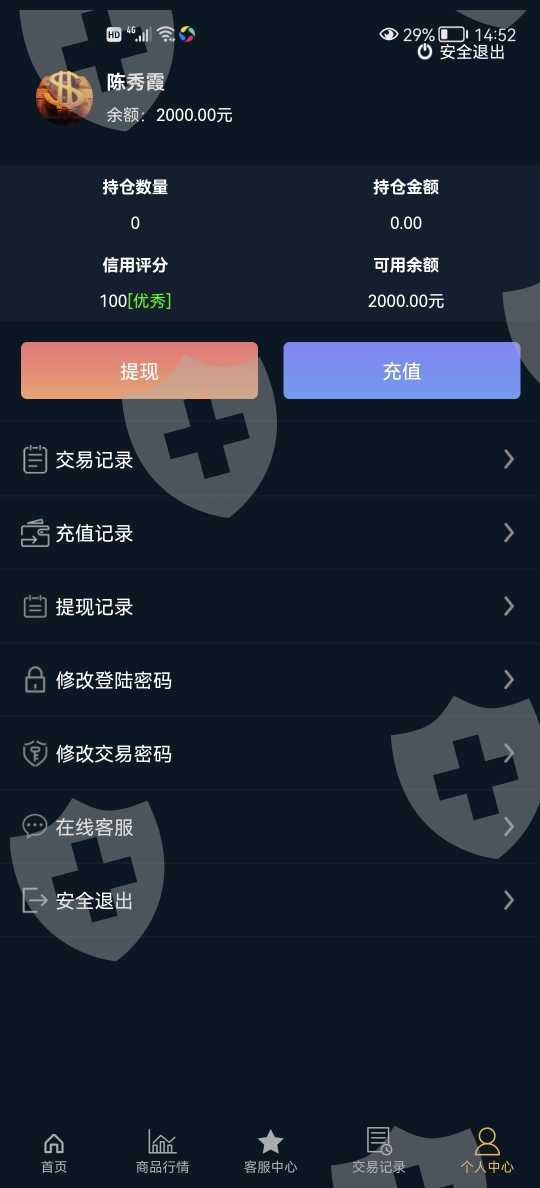Open 修改登陆密码
Image resolution: width=540 pixels, height=1188 pixels.
[x=270, y=680]
